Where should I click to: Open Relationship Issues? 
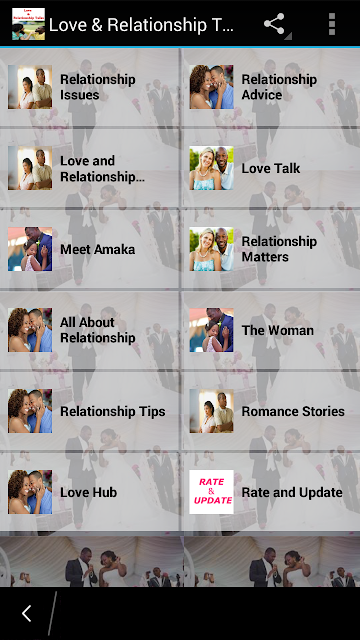[89, 87]
